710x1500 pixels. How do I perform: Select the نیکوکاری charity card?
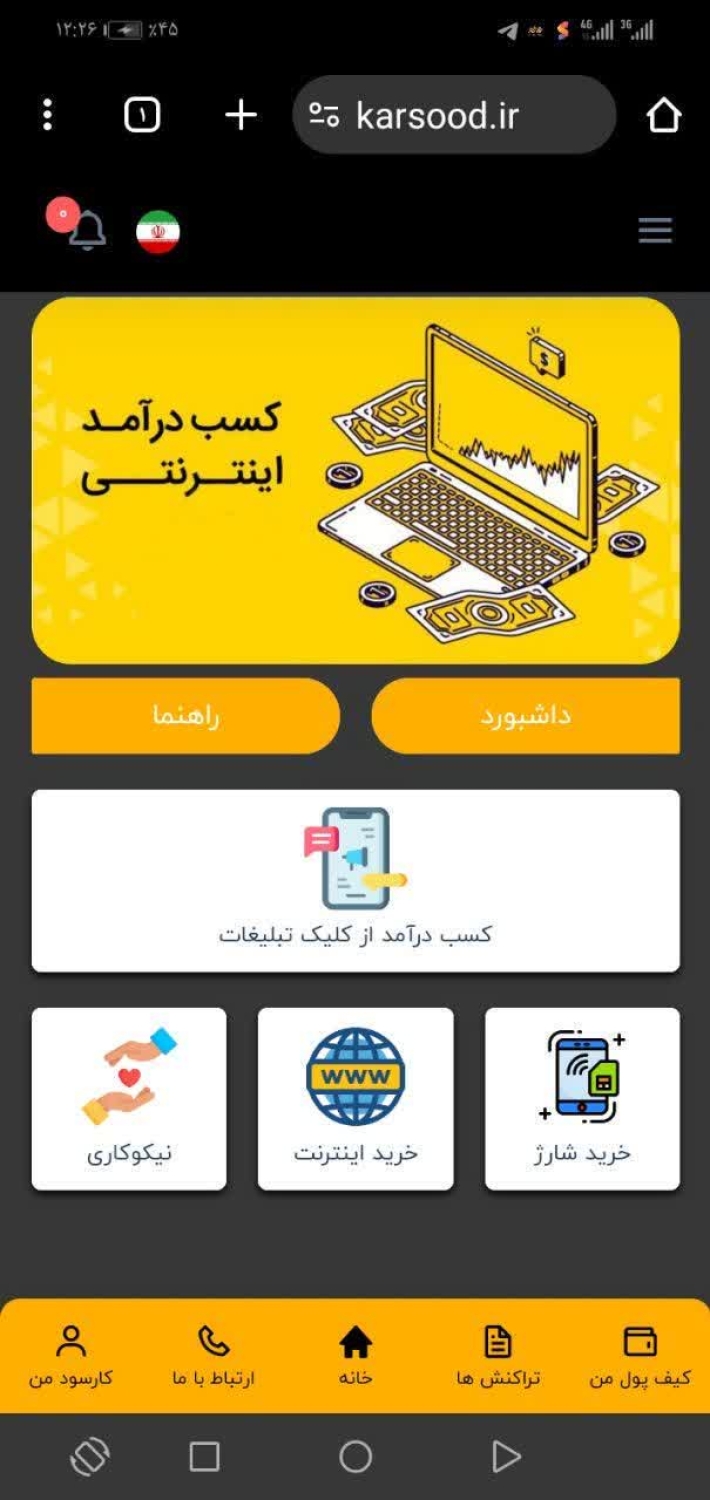(129, 1098)
